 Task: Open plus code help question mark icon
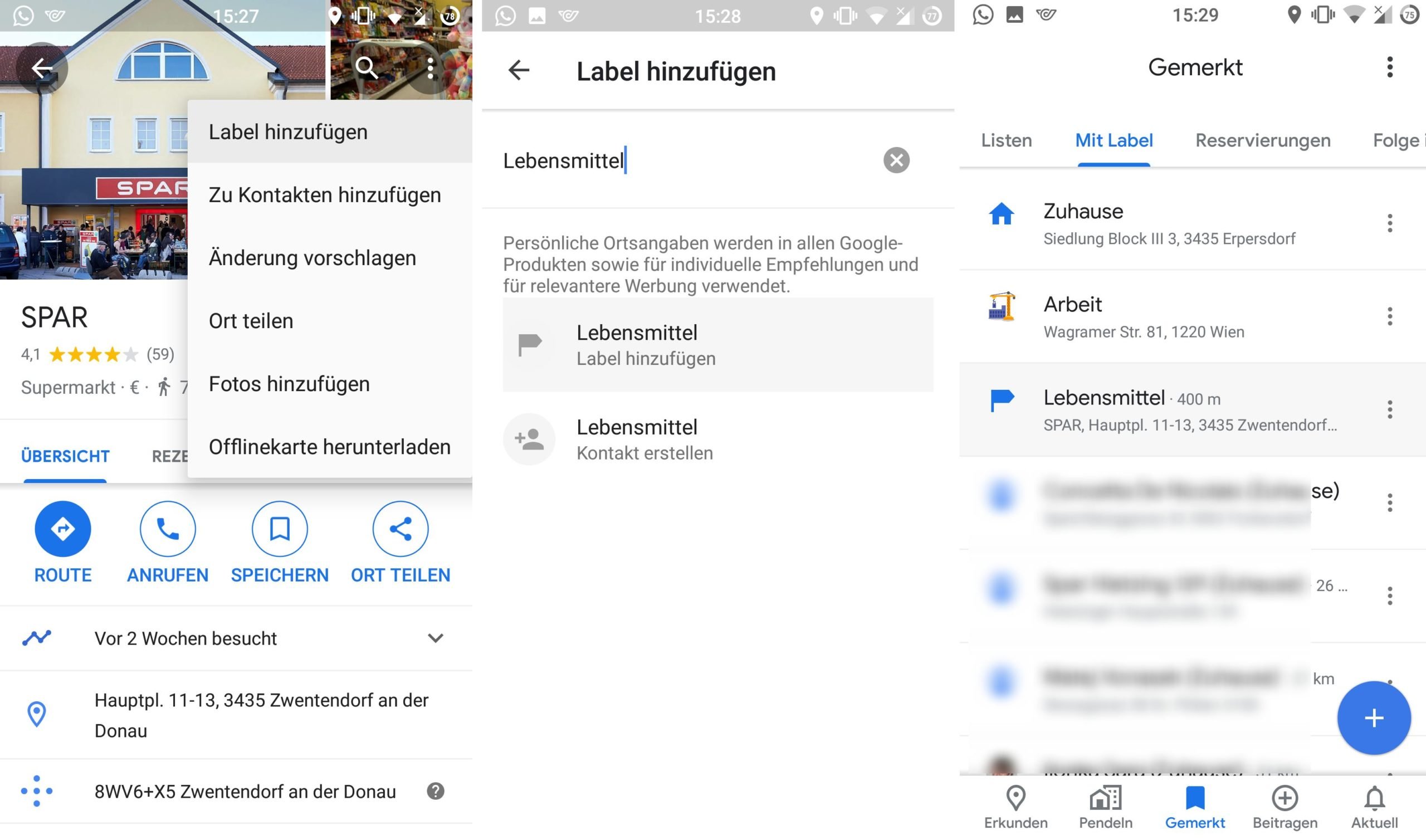pos(435,792)
